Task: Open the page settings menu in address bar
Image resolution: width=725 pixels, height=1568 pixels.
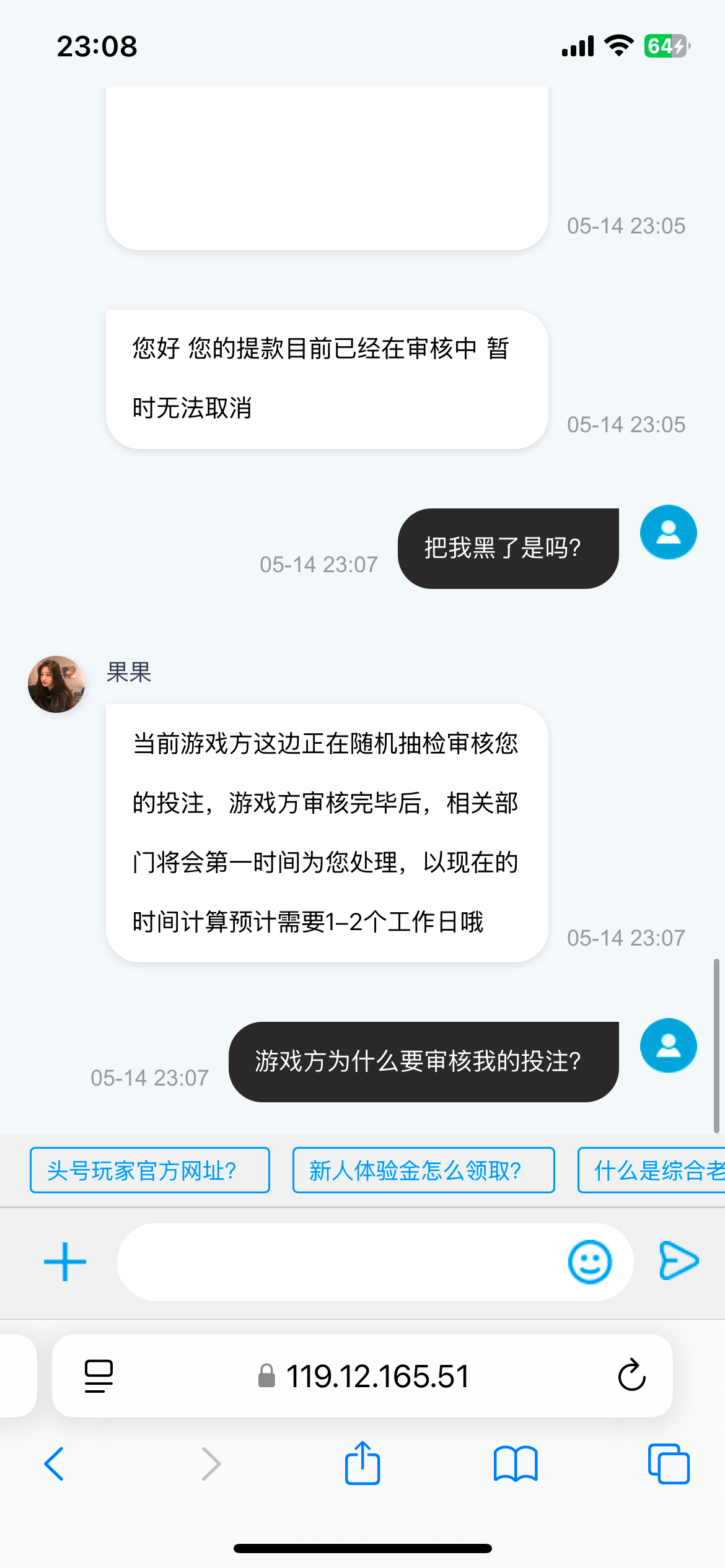Action: (x=99, y=1375)
